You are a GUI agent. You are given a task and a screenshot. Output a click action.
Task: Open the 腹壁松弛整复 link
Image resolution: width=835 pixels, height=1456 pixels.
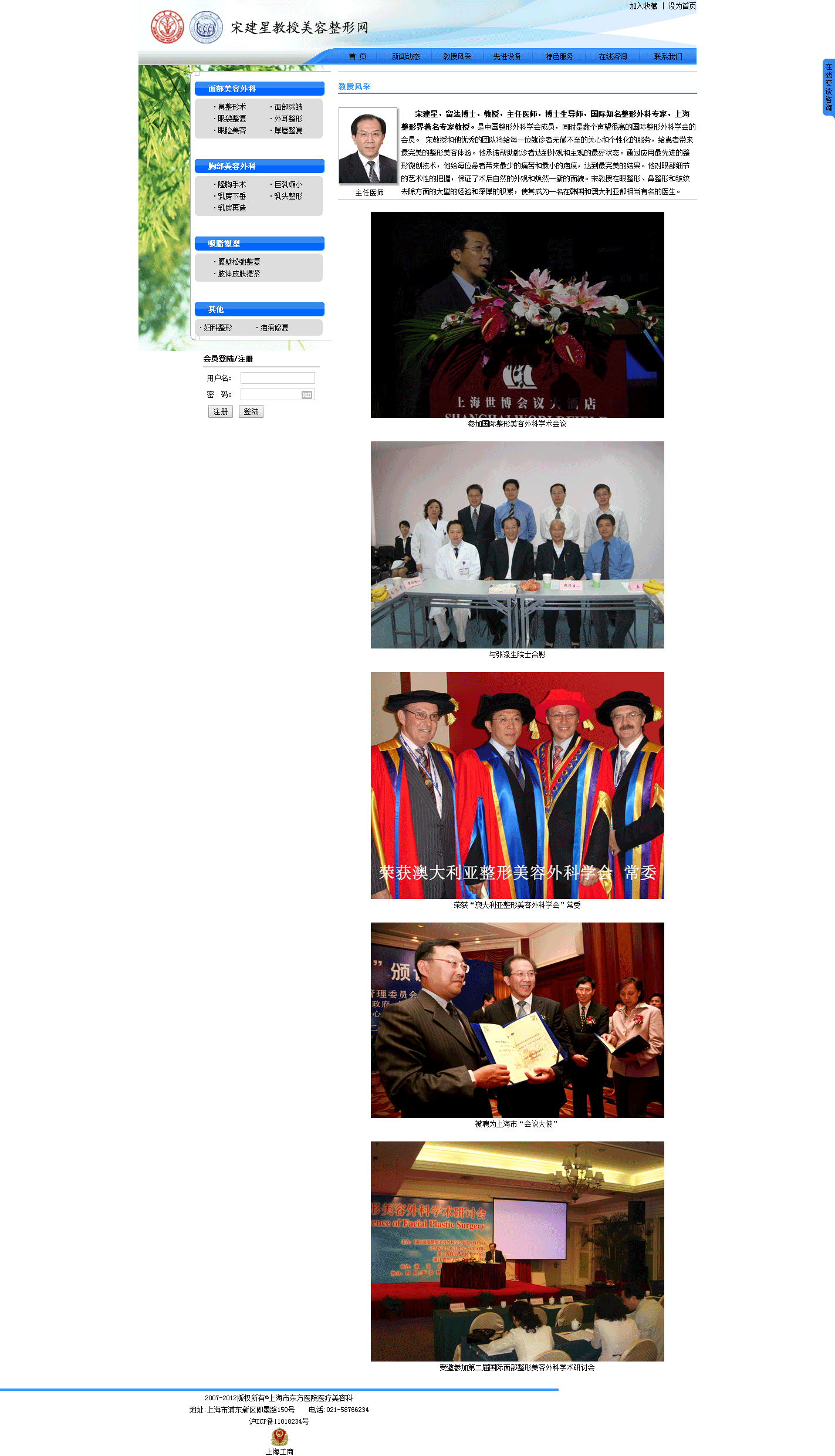[239, 262]
